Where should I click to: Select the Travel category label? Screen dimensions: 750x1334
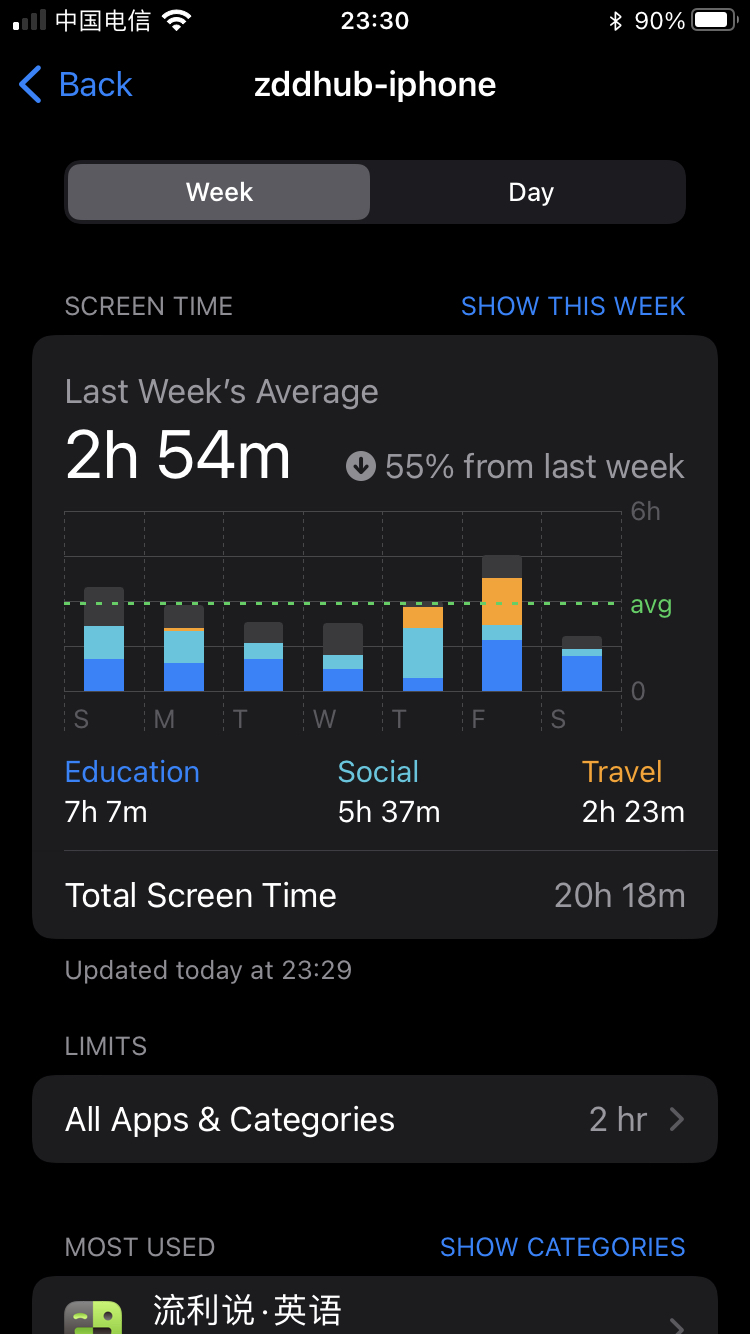(621, 771)
